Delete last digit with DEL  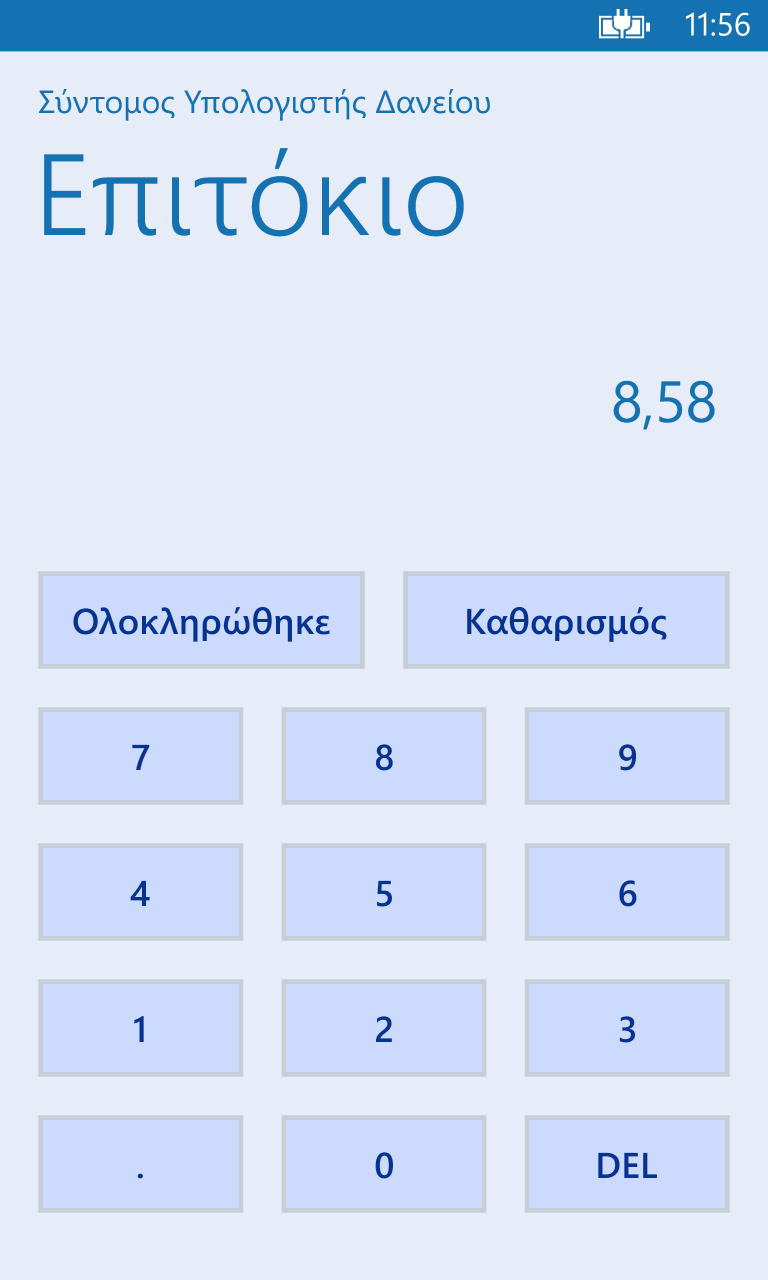[x=627, y=1164]
